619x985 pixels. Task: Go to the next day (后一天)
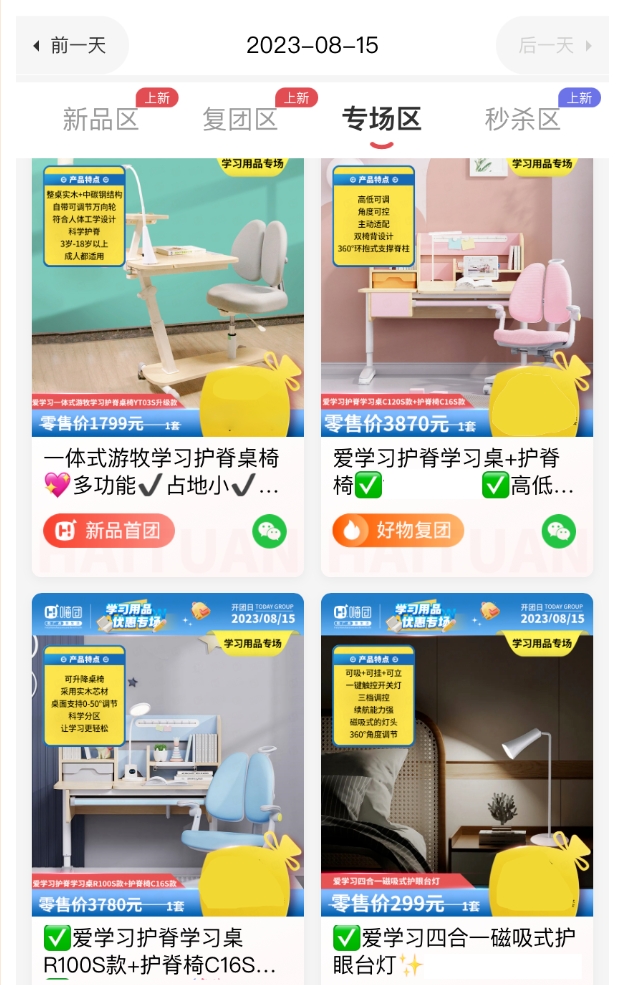coord(553,45)
